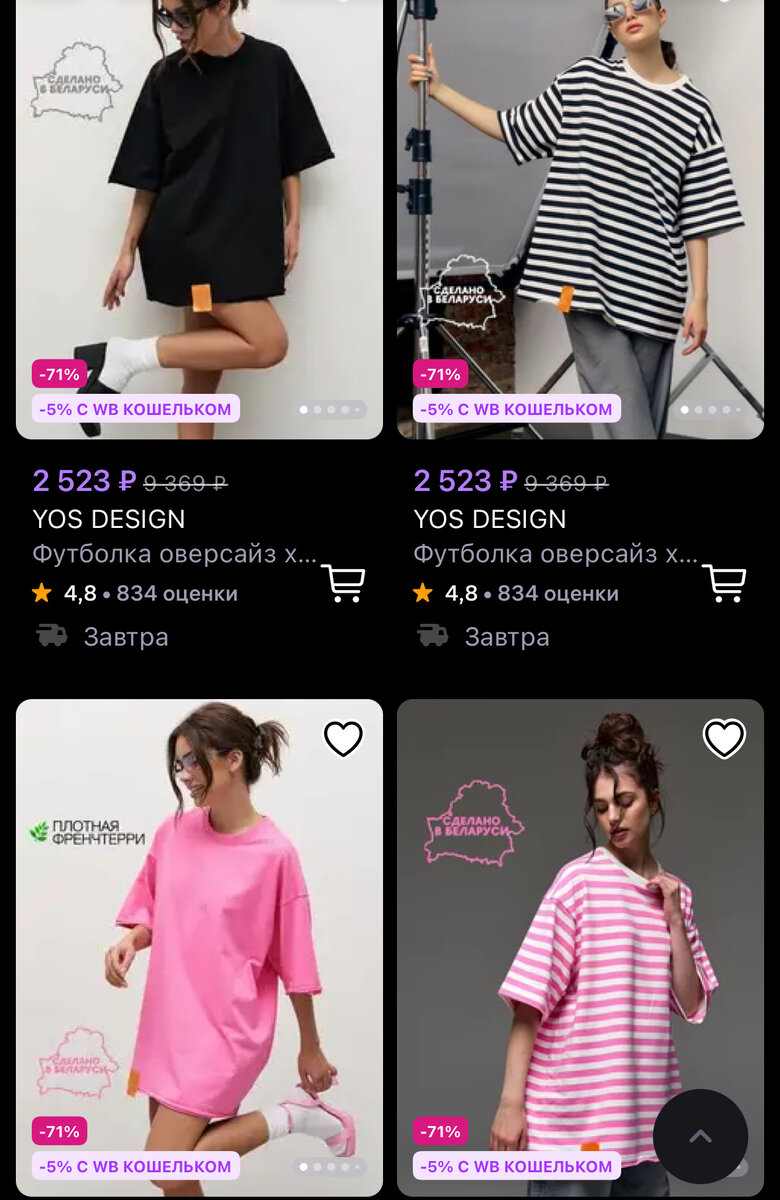Favorite the pink oversize t-shirt
This screenshot has width=780, height=1200.
[x=343, y=739]
